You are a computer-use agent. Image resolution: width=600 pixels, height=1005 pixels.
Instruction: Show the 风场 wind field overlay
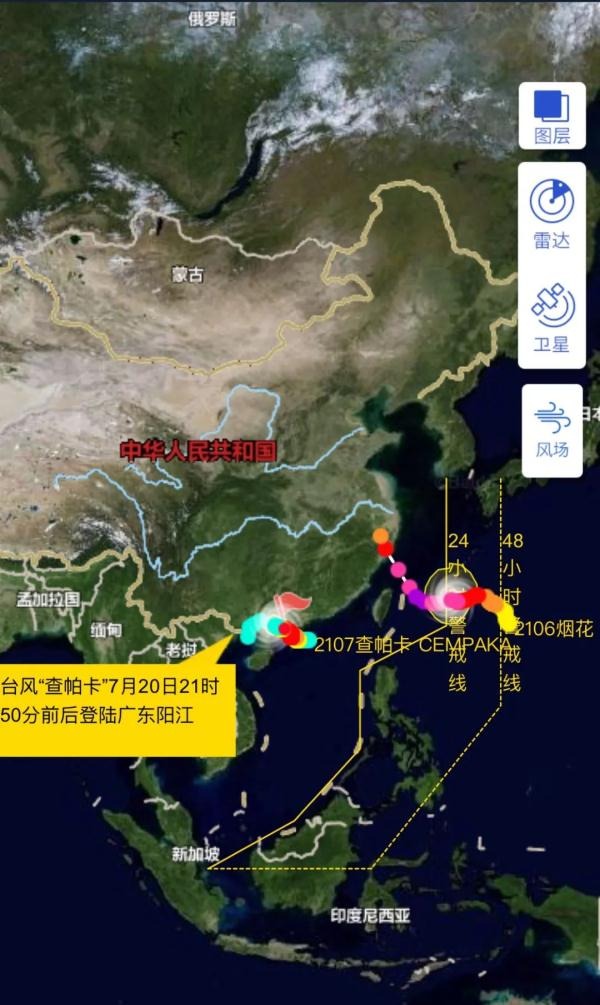pyautogui.click(x=551, y=429)
